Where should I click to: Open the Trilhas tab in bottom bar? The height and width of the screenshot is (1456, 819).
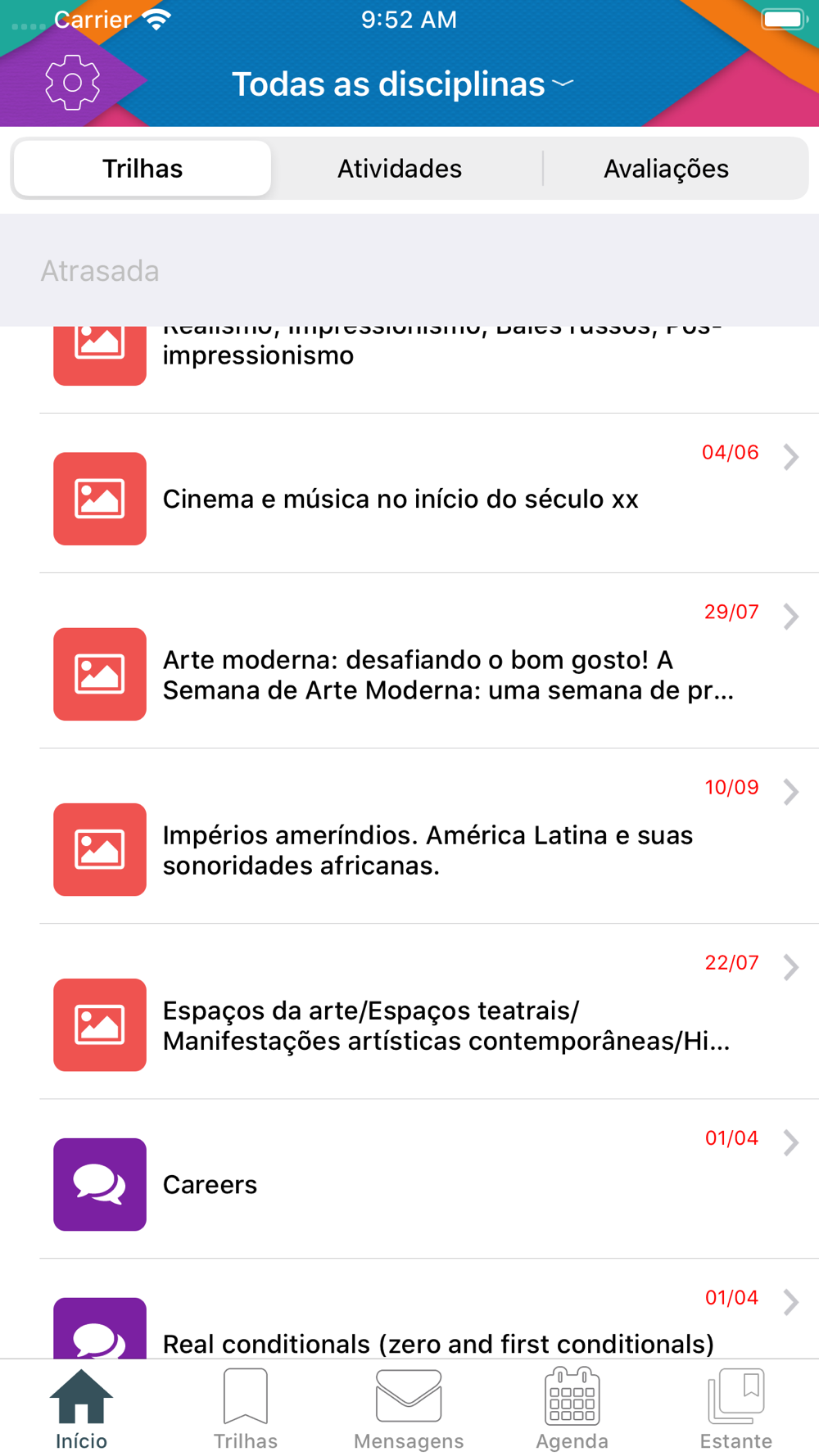point(245,1409)
